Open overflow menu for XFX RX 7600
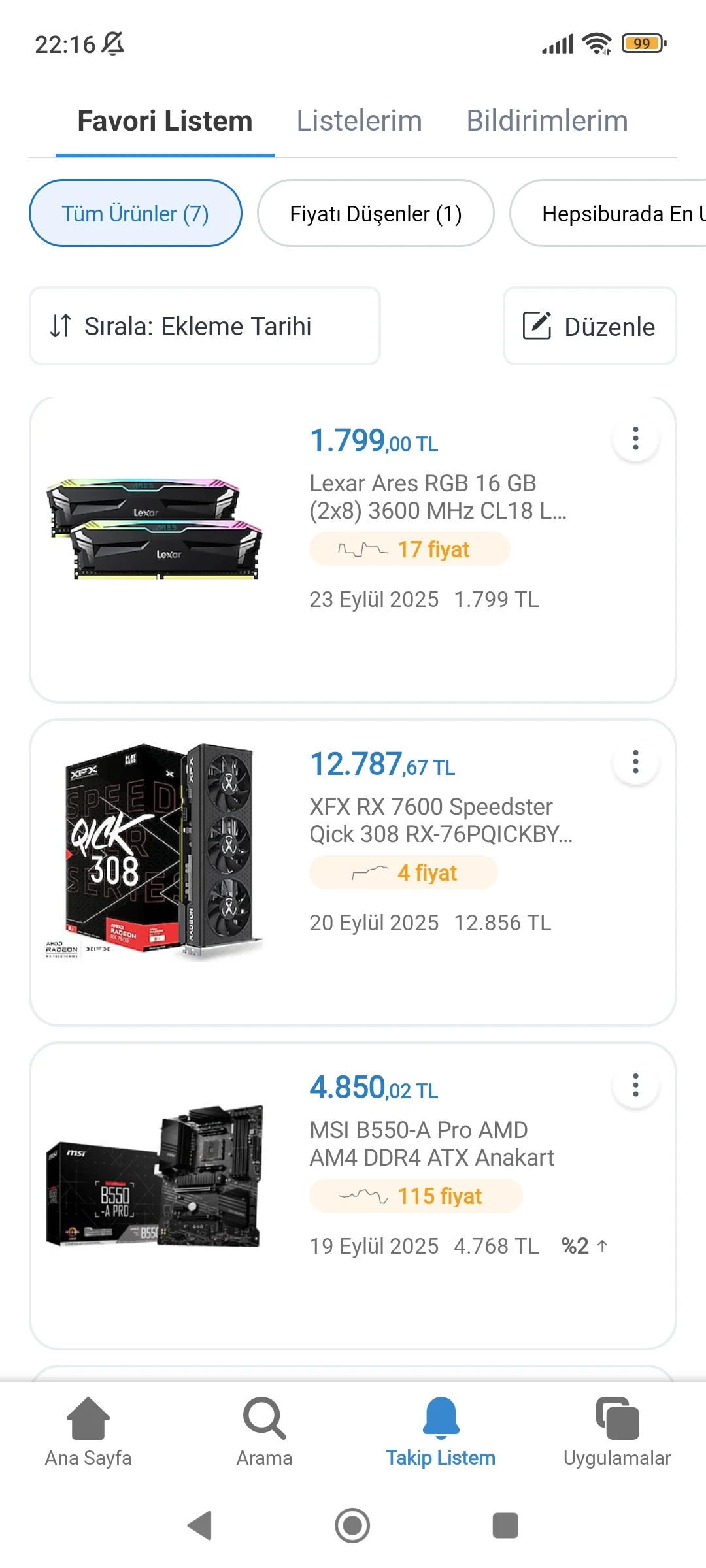 635,762
